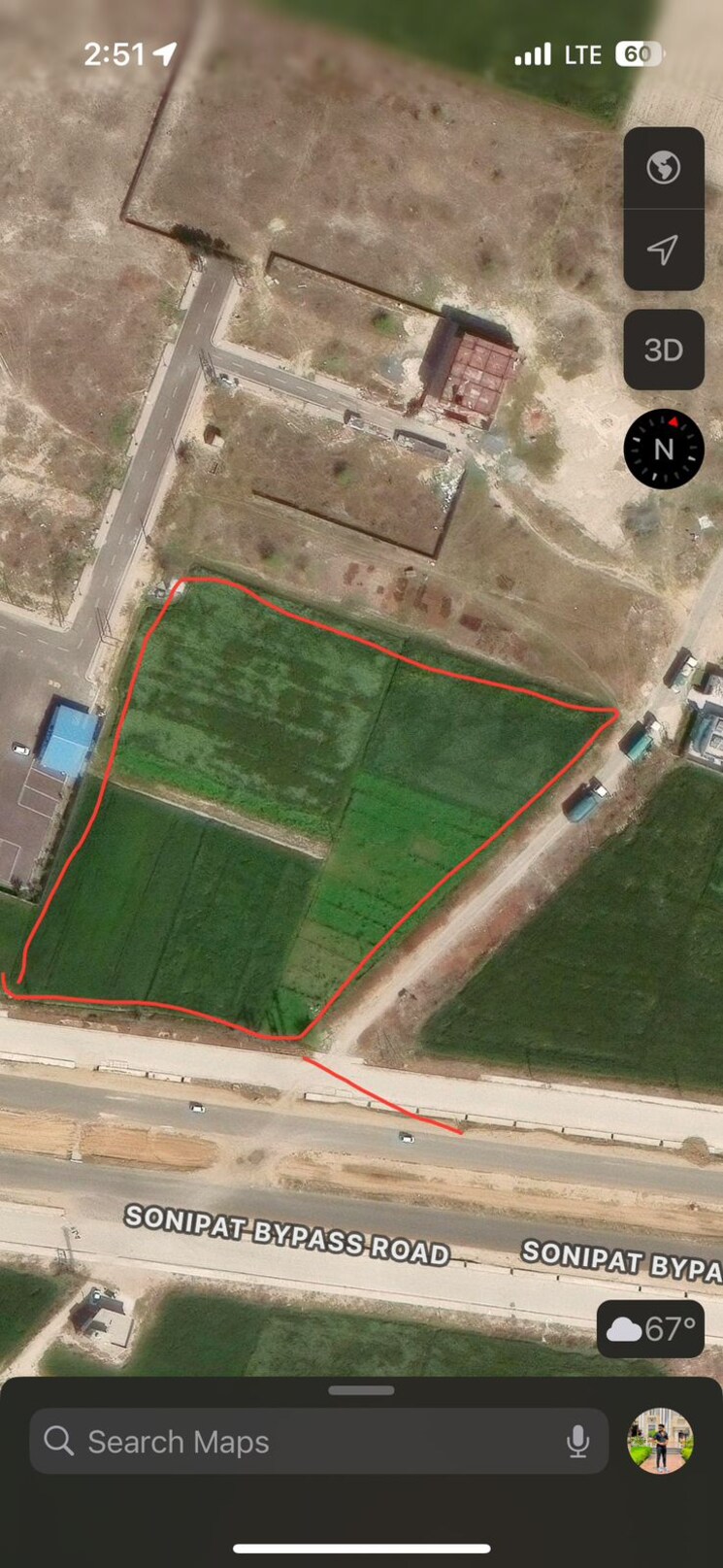Expand the weather widget showing 67 degrees

650,1328
